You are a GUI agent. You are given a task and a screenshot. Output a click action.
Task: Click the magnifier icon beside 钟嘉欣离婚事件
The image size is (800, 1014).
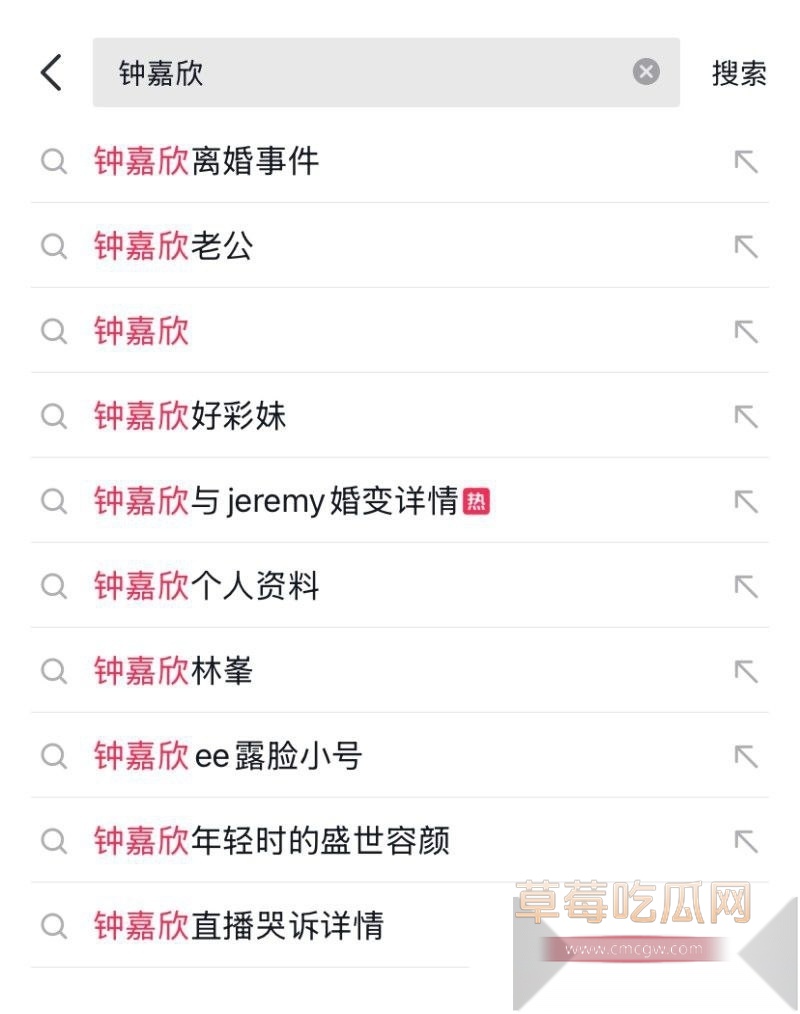tap(54, 163)
